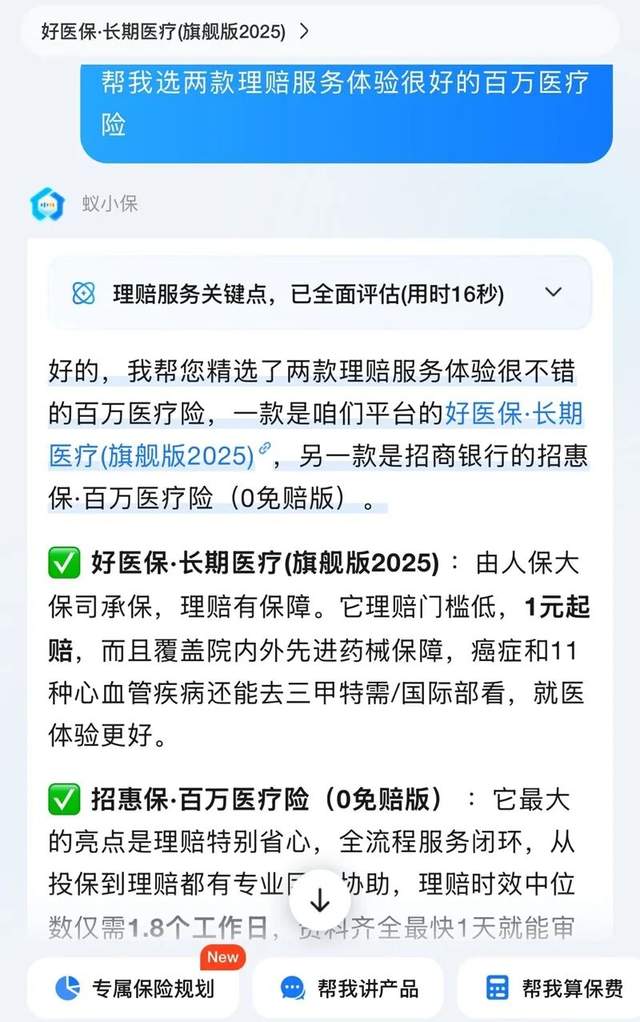
Task: Jump to the bottom with the down arrow
Action: (320, 900)
